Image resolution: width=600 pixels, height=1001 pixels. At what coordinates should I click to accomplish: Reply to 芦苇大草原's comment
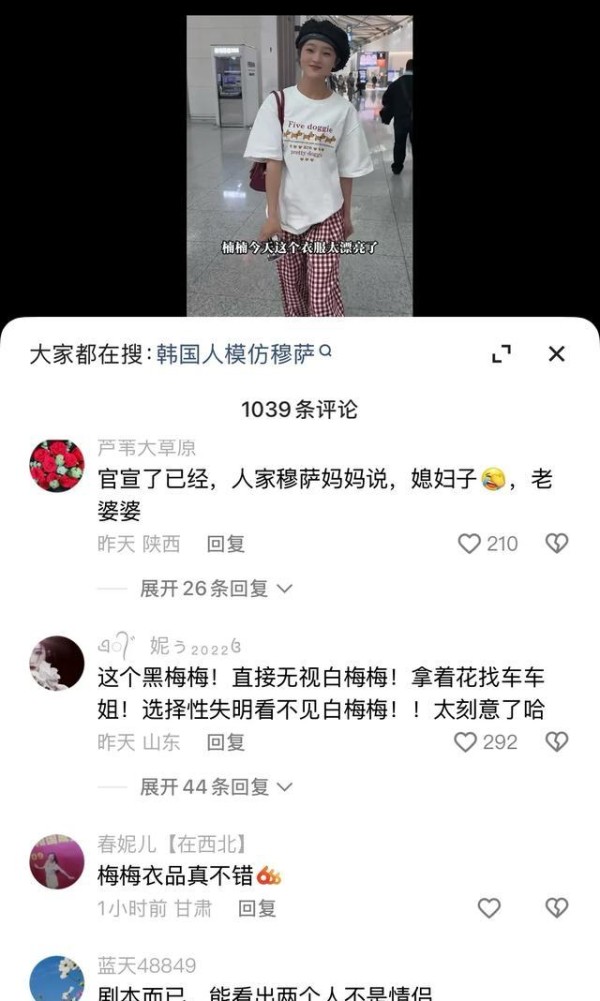226,544
